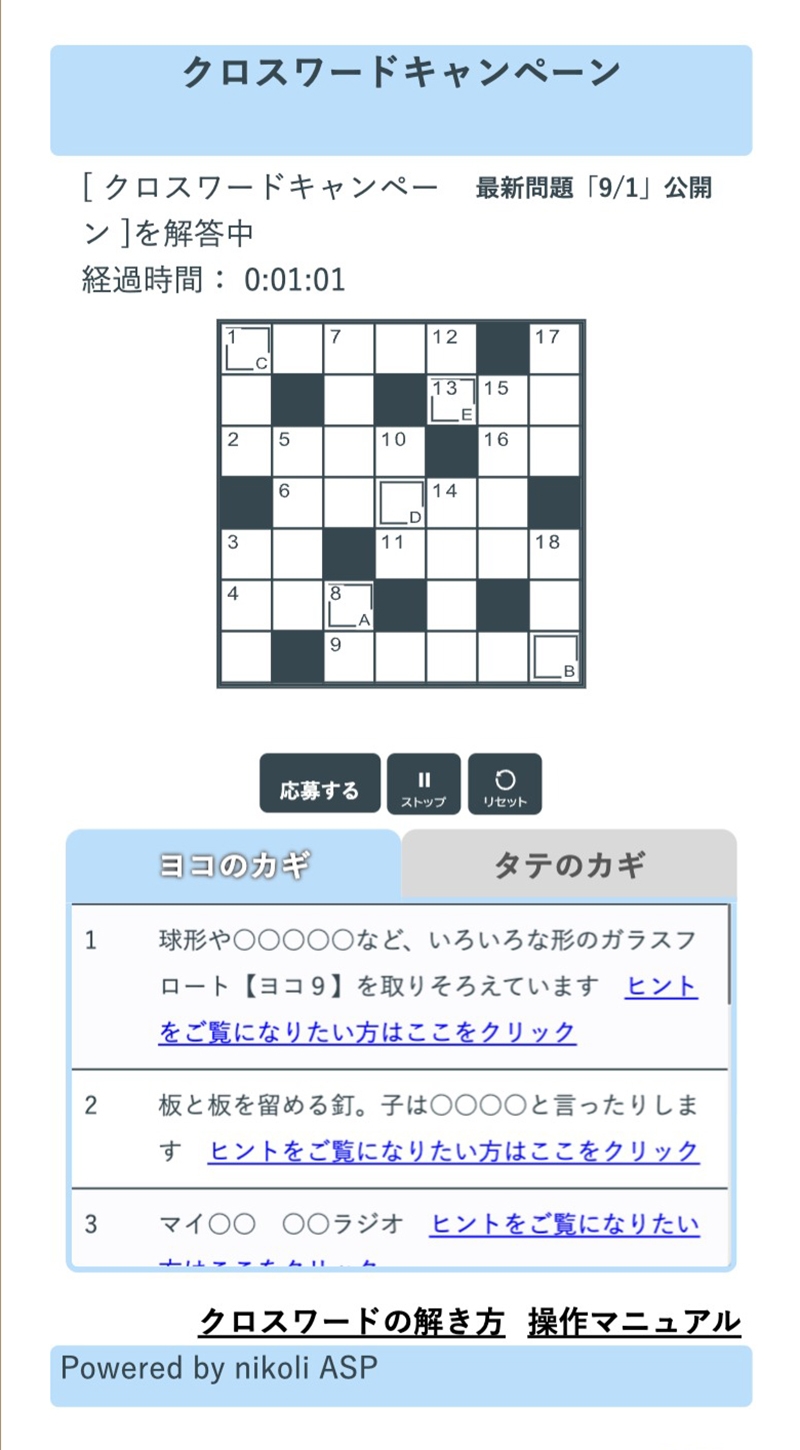The image size is (800, 1450).
Task: Pause the timer with ストップ
Action: tap(424, 785)
